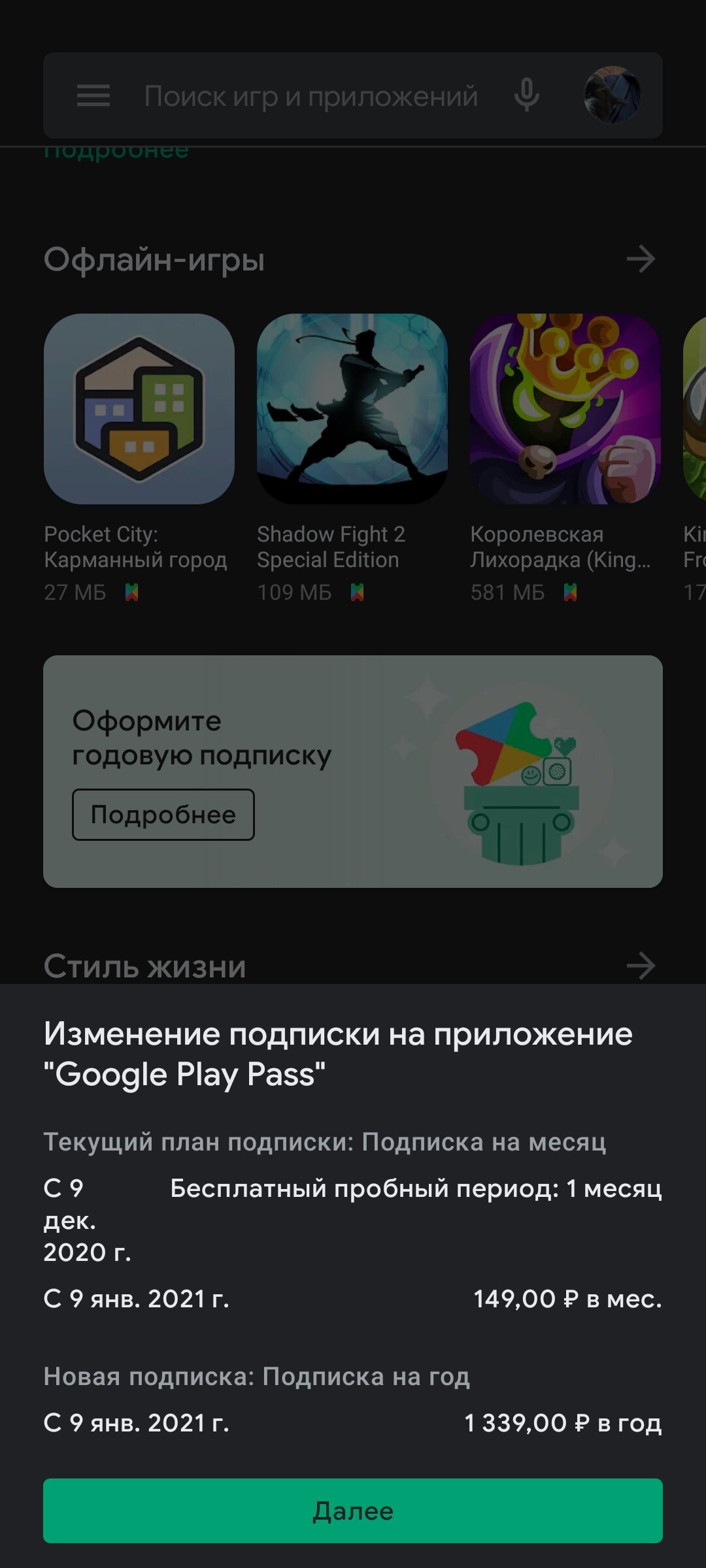Open the hamburger navigation menu

[x=93, y=96]
